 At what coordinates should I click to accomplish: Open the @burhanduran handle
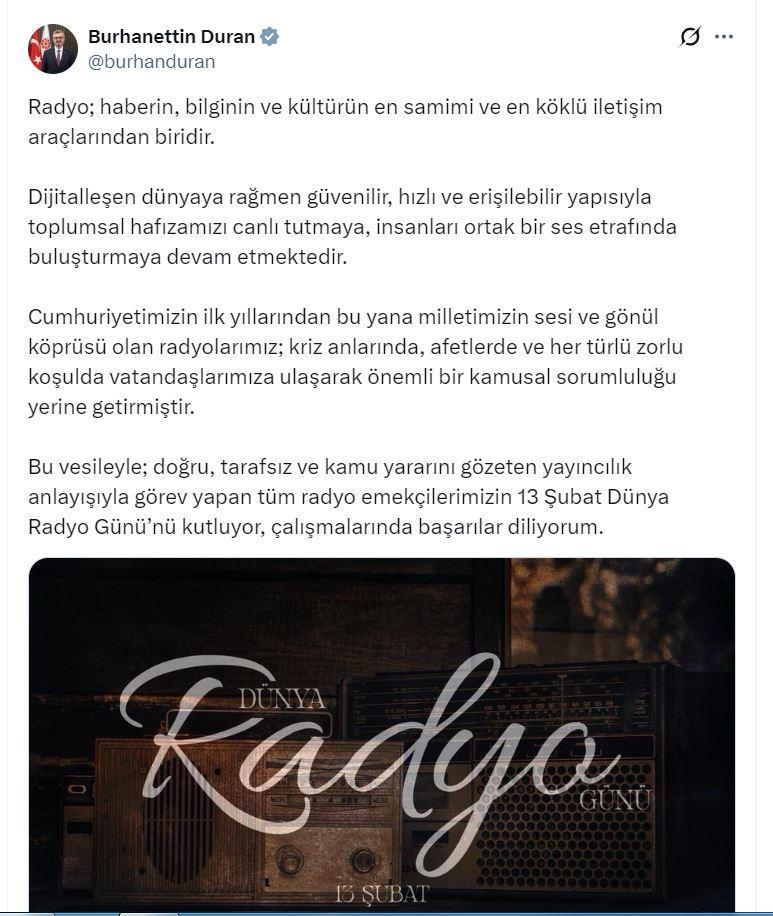point(151,61)
